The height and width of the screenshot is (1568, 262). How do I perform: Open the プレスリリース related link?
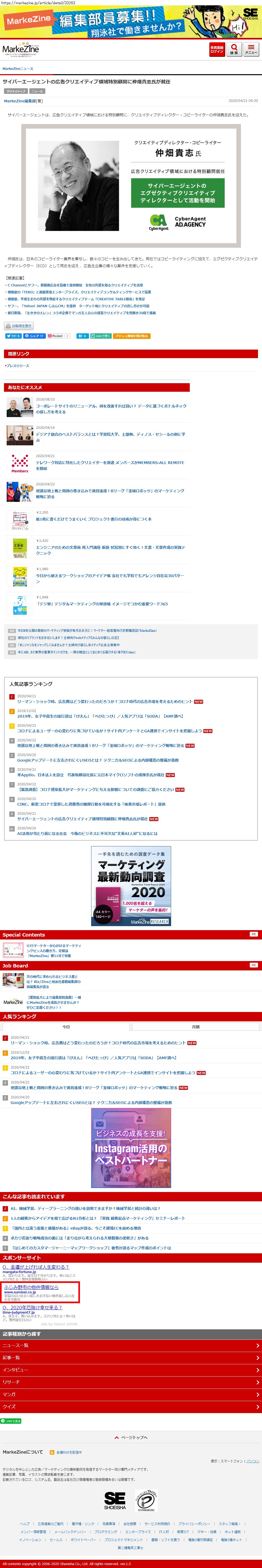[18, 366]
